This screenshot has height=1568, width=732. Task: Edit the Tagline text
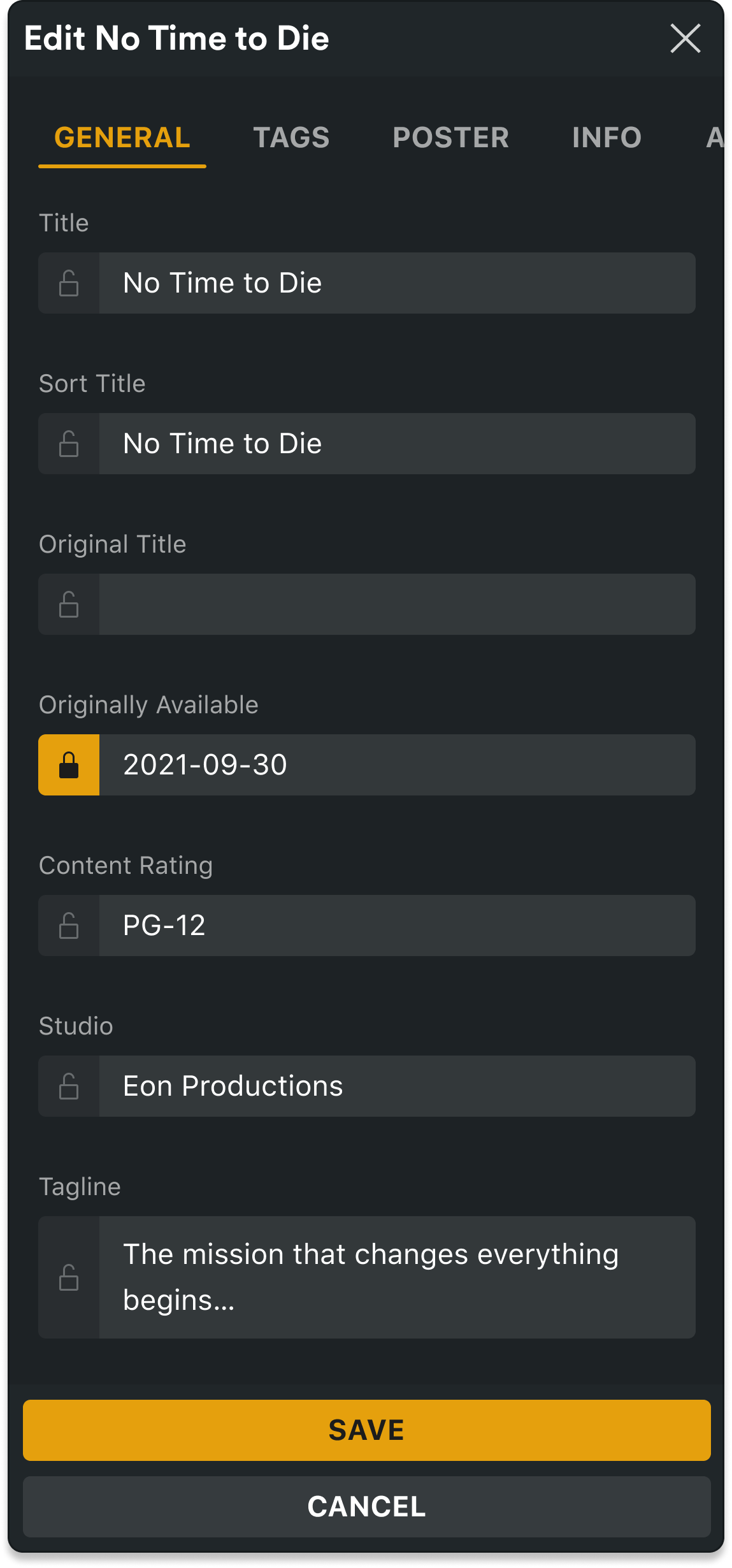pos(398,1277)
